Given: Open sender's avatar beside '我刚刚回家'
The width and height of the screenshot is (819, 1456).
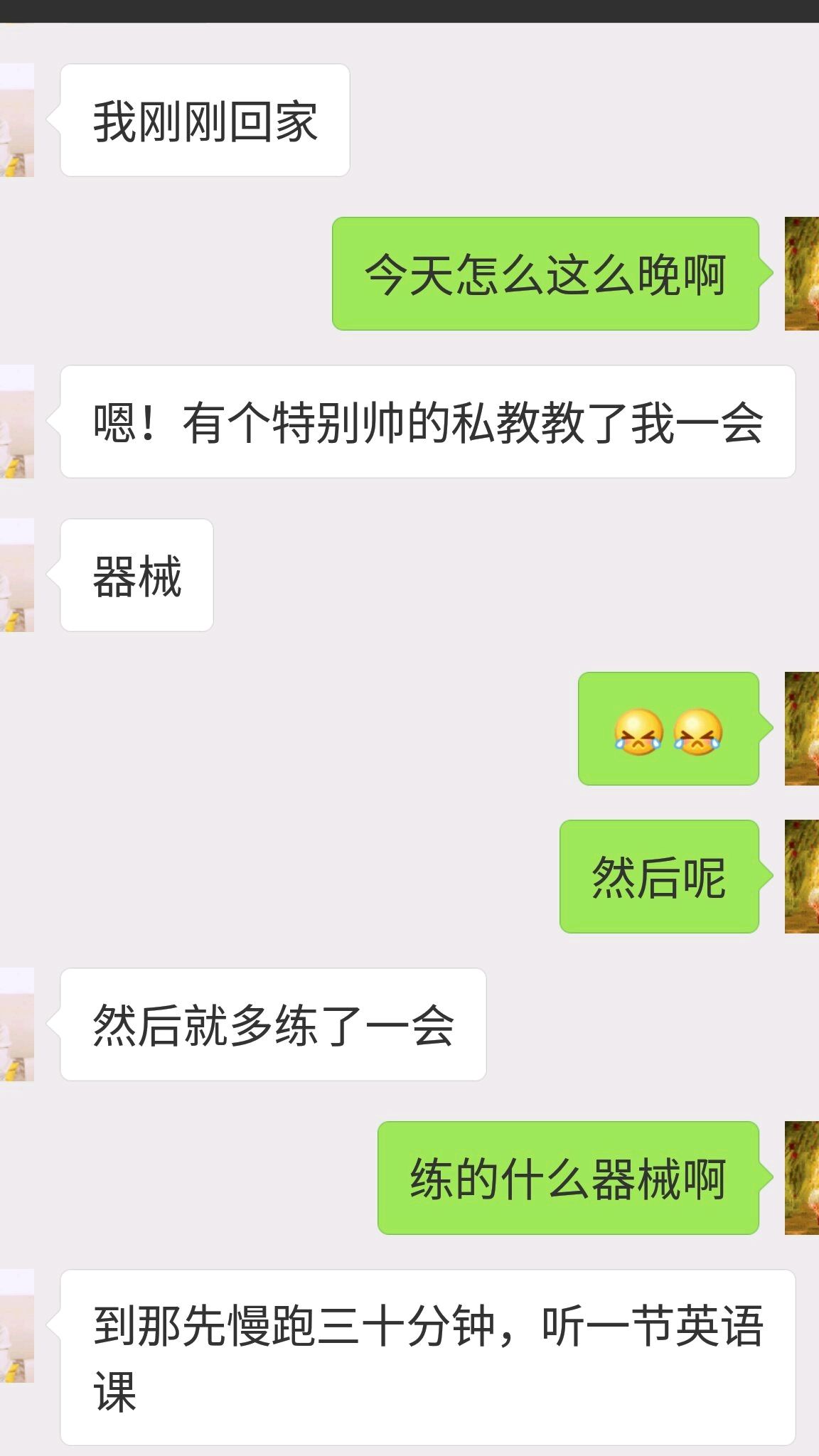Looking at the screenshot, I should tap(16, 120).
